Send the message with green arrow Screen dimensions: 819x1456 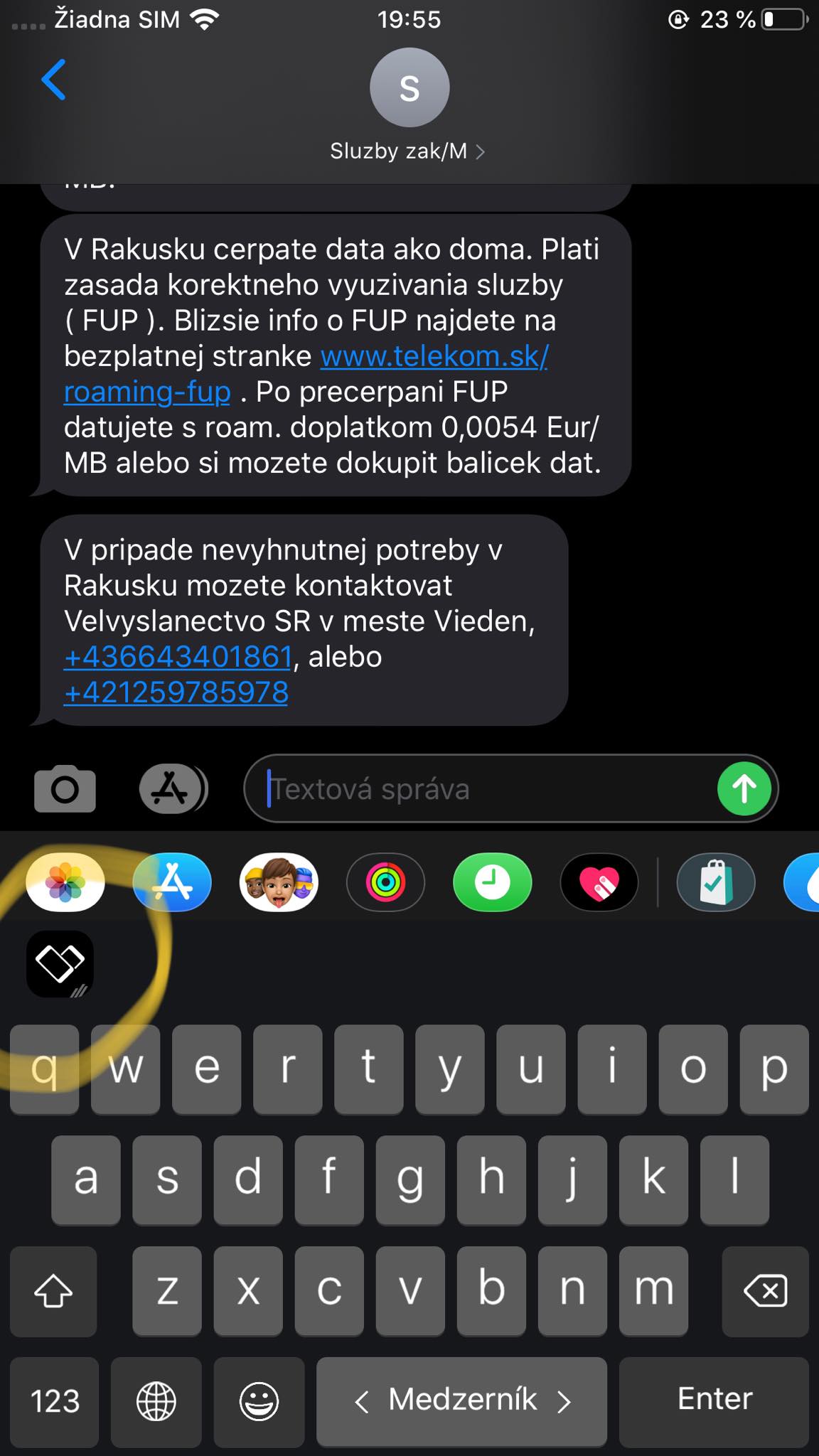tap(744, 788)
